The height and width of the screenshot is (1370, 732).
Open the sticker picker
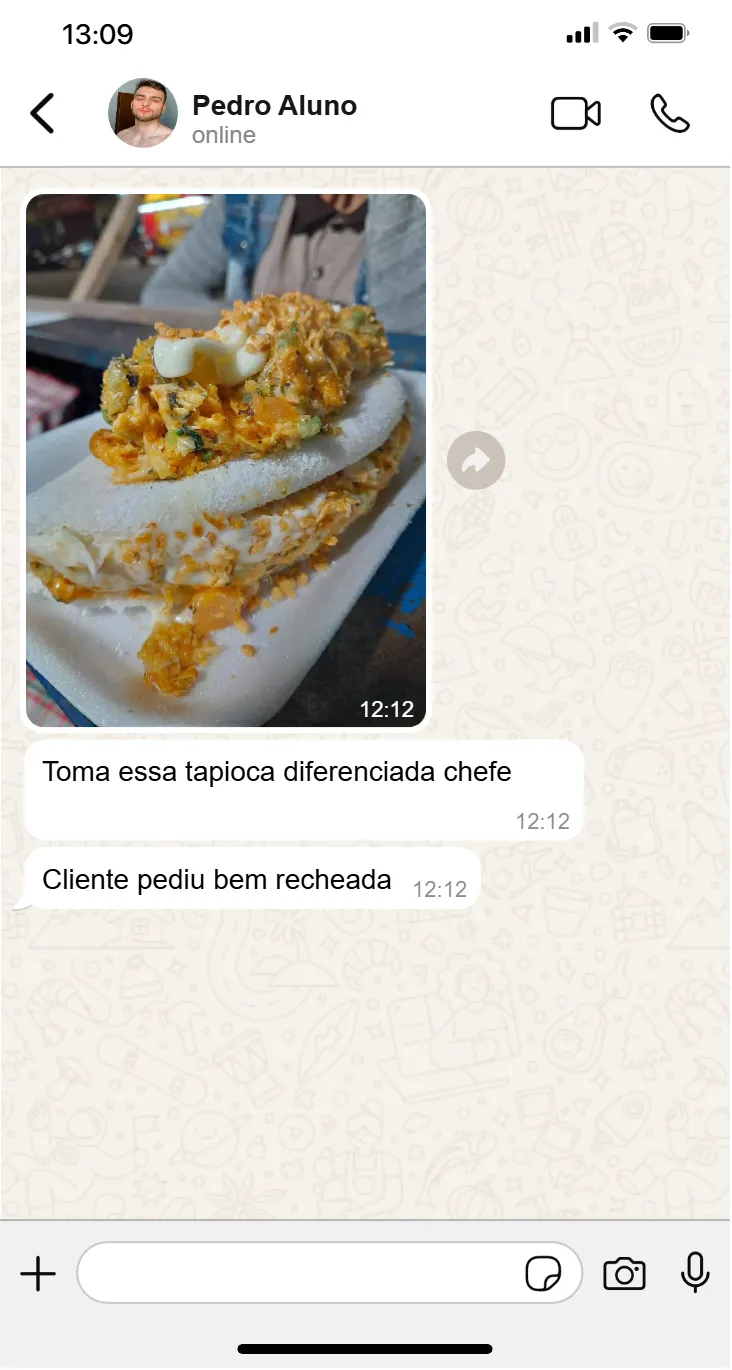[543, 1274]
